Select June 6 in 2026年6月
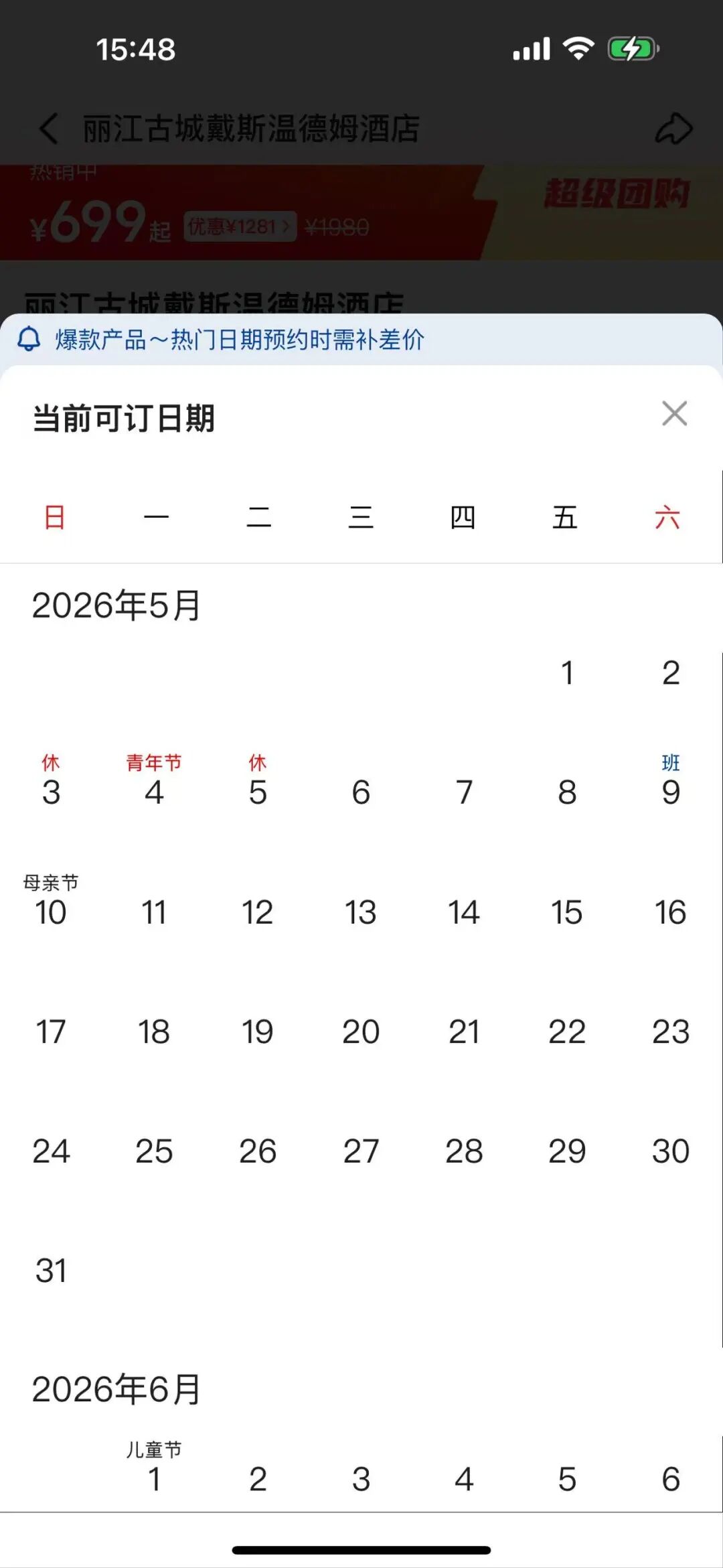 (670, 1479)
